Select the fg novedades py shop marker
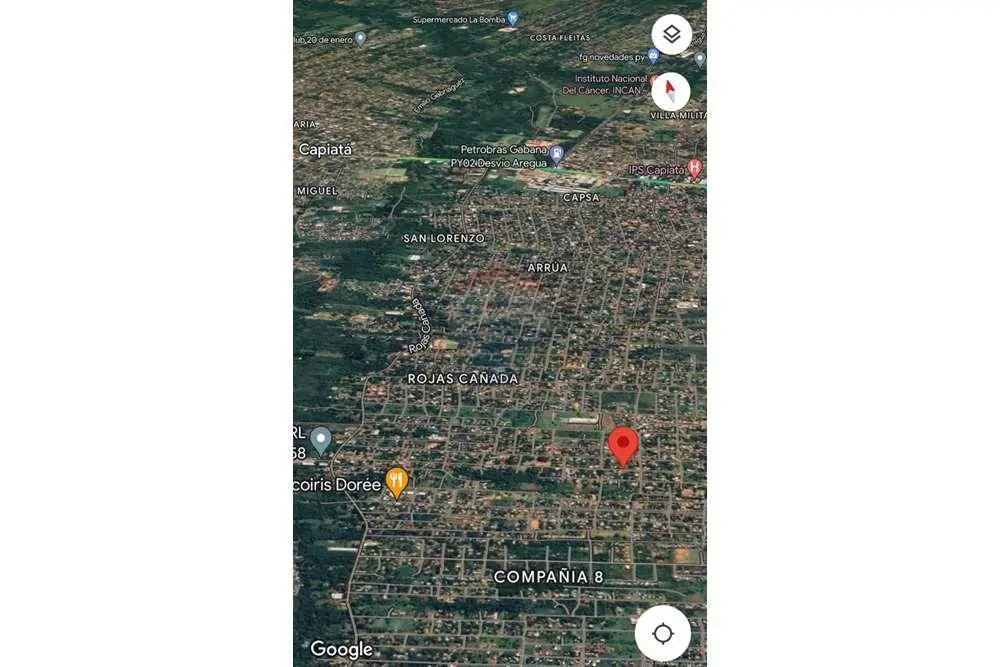This screenshot has width=1000, height=667. [653, 56]
